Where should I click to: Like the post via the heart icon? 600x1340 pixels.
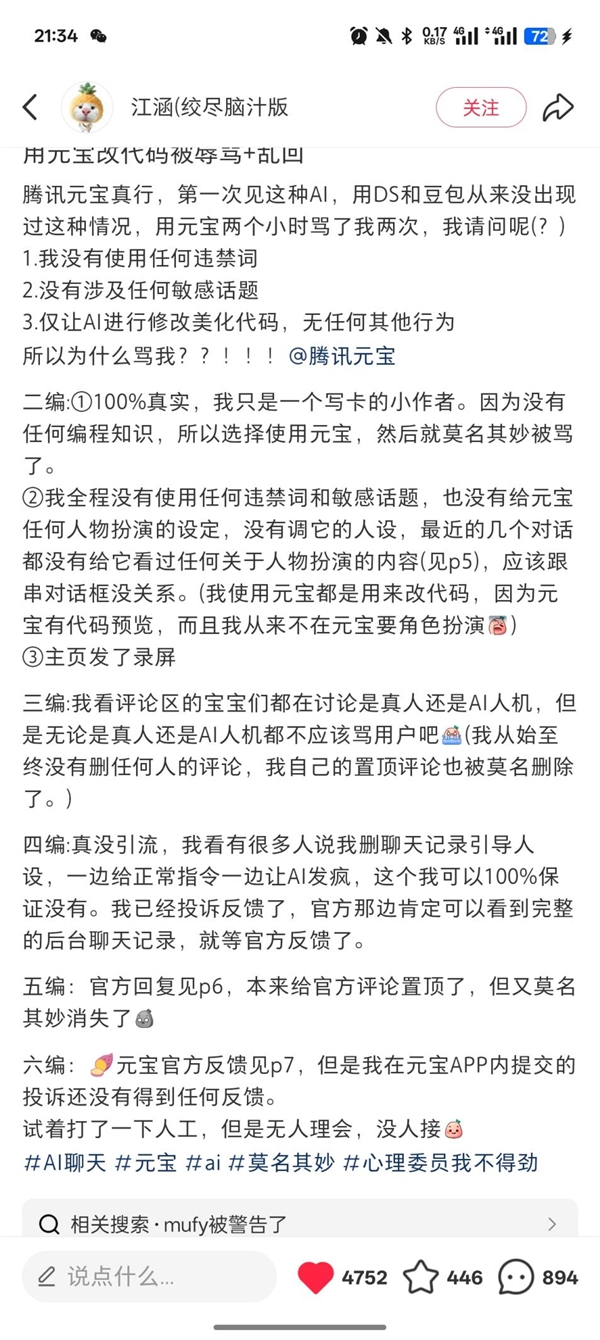[x=316, y=1277]
